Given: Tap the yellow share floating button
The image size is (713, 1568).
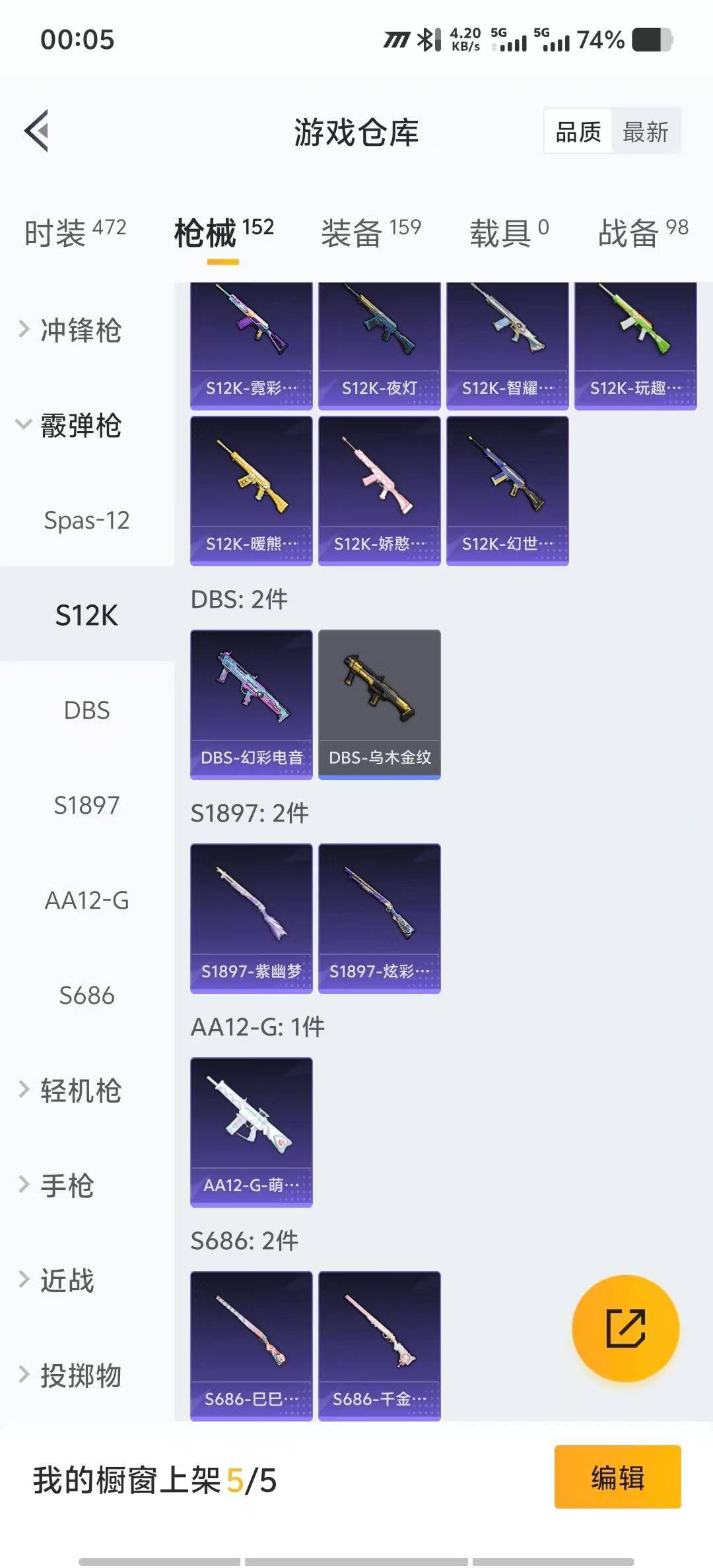Looking at the screenshot, I should 625,1328.
